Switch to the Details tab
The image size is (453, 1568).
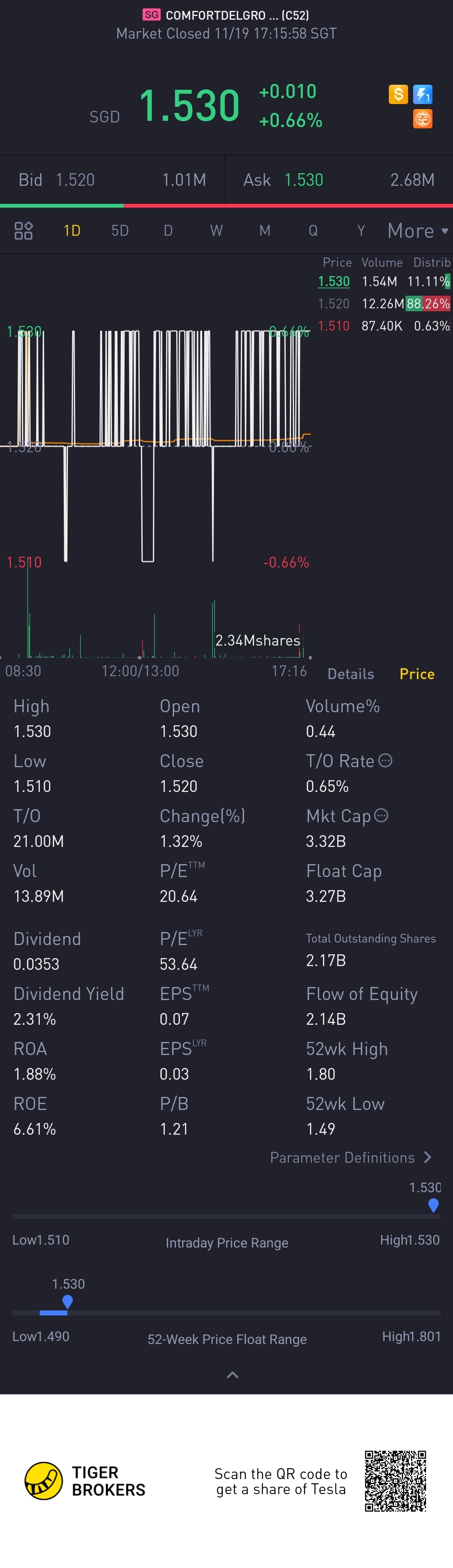[351, 674]
